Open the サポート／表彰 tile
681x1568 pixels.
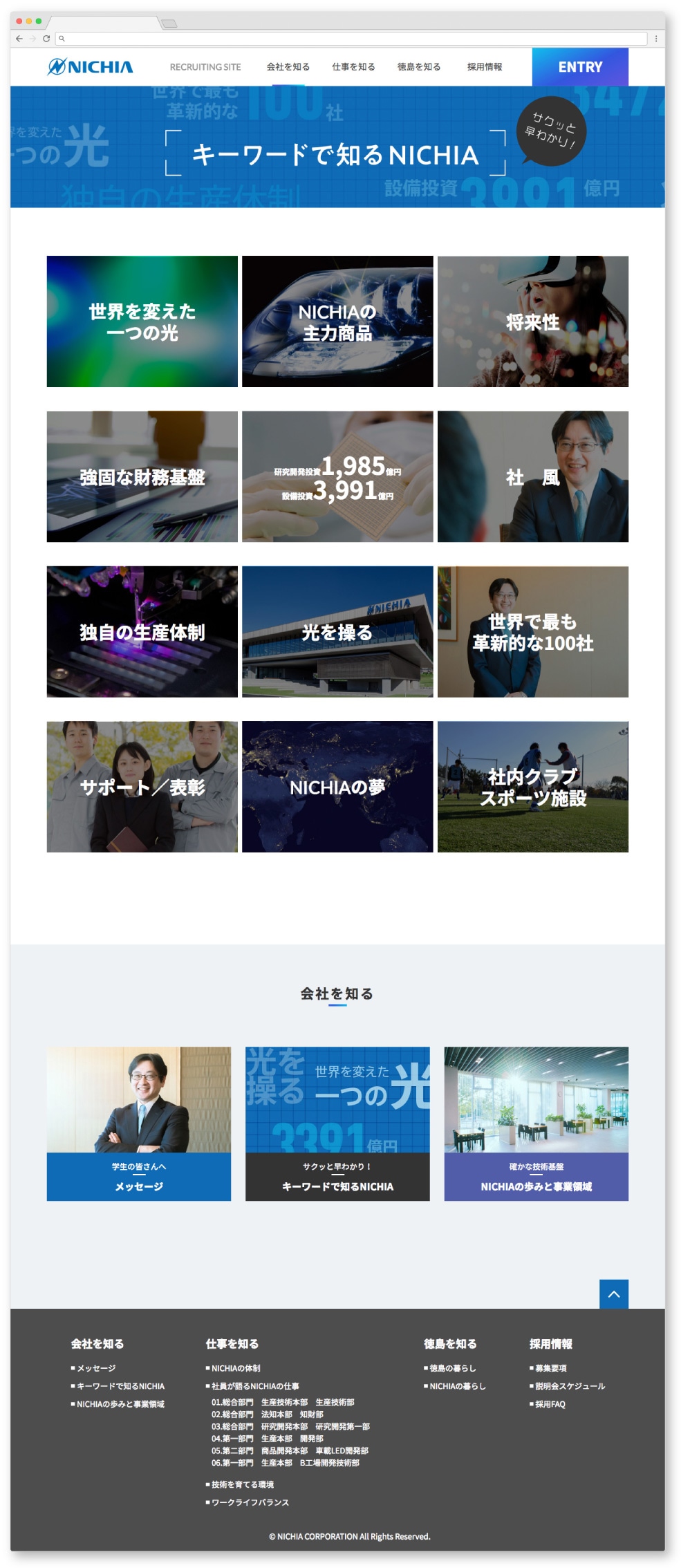(142, 787)
